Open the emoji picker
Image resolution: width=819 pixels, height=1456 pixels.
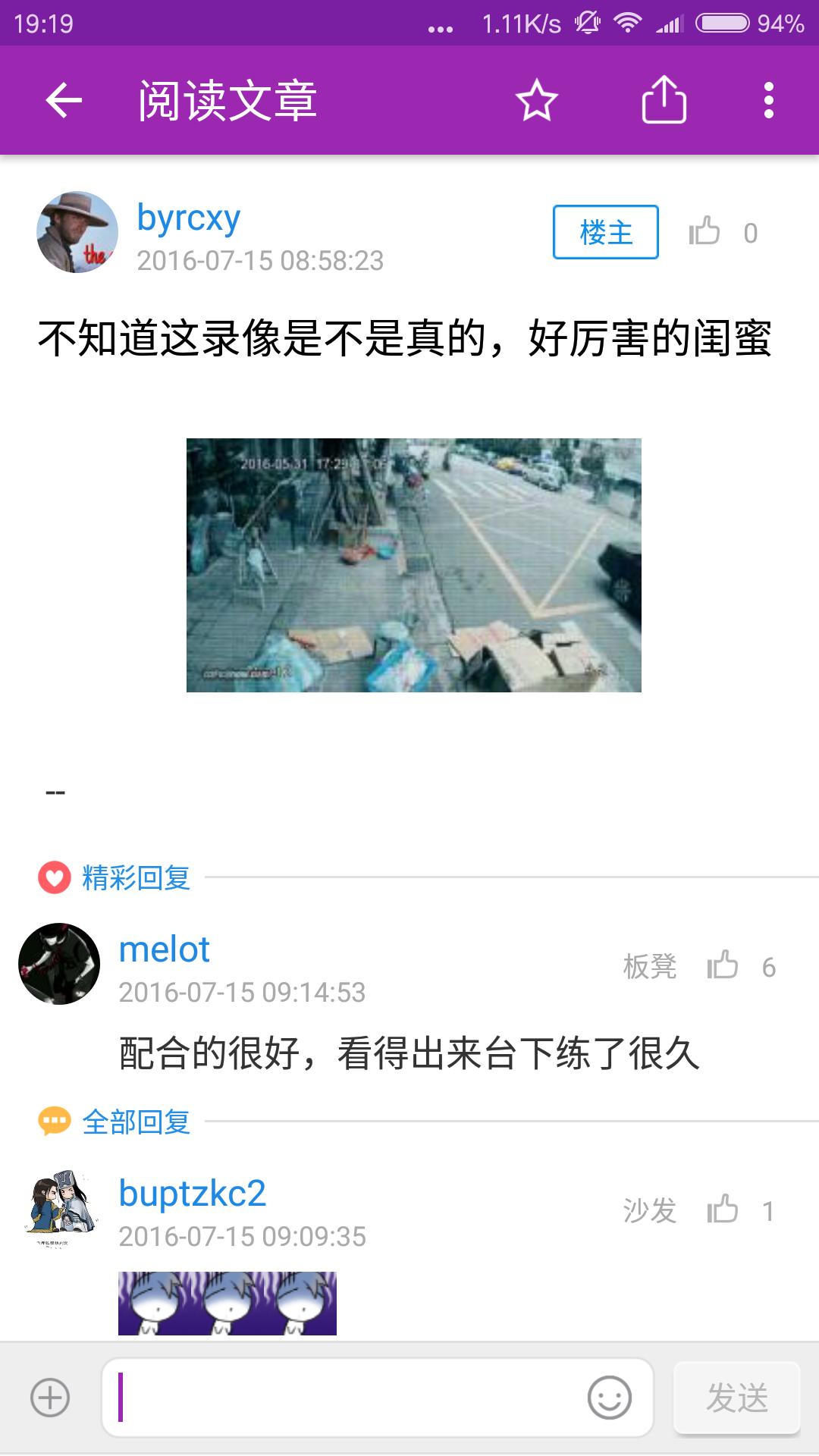[609, 1398]
